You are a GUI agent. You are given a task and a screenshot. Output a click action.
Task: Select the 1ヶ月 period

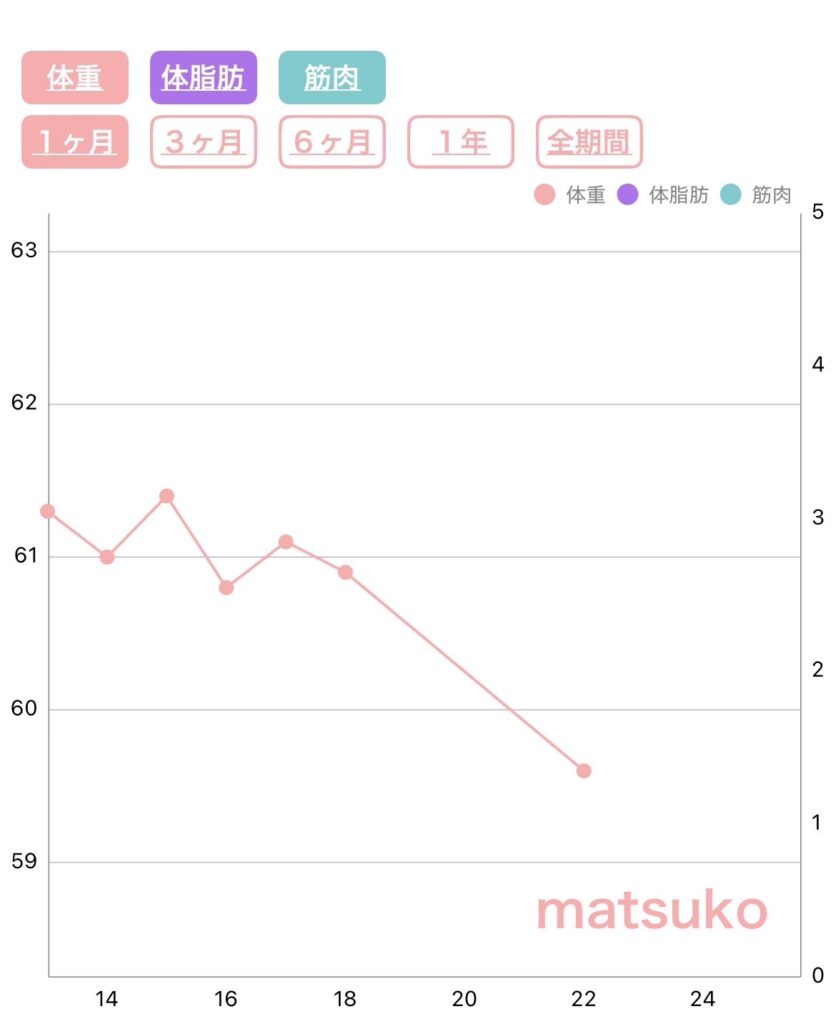click(75, 142)
